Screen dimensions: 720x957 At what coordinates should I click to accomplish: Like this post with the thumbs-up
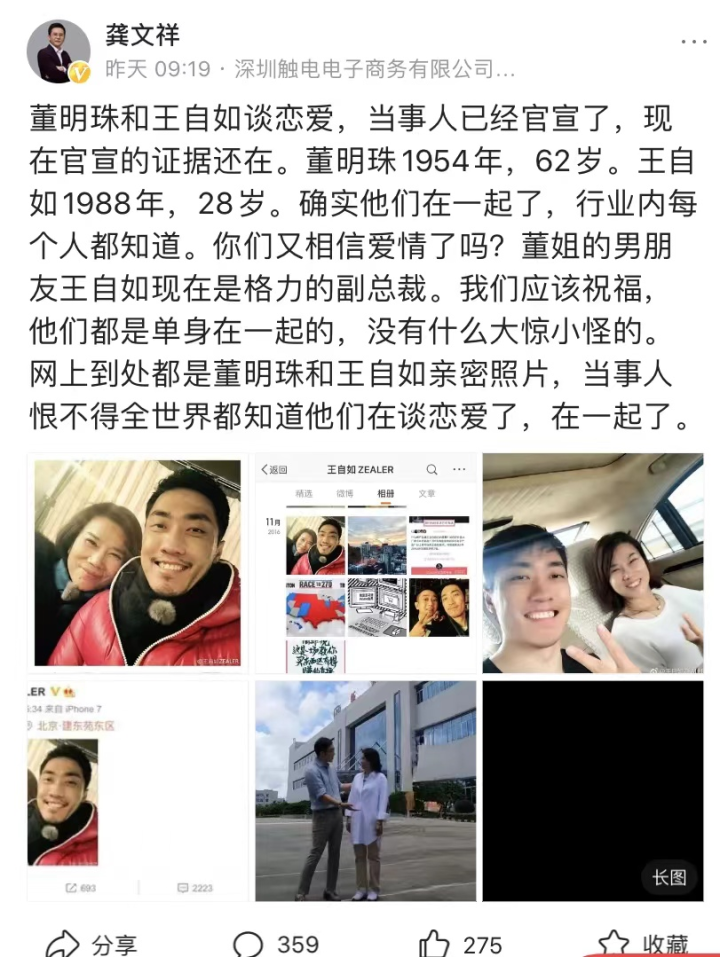[459, 942]
